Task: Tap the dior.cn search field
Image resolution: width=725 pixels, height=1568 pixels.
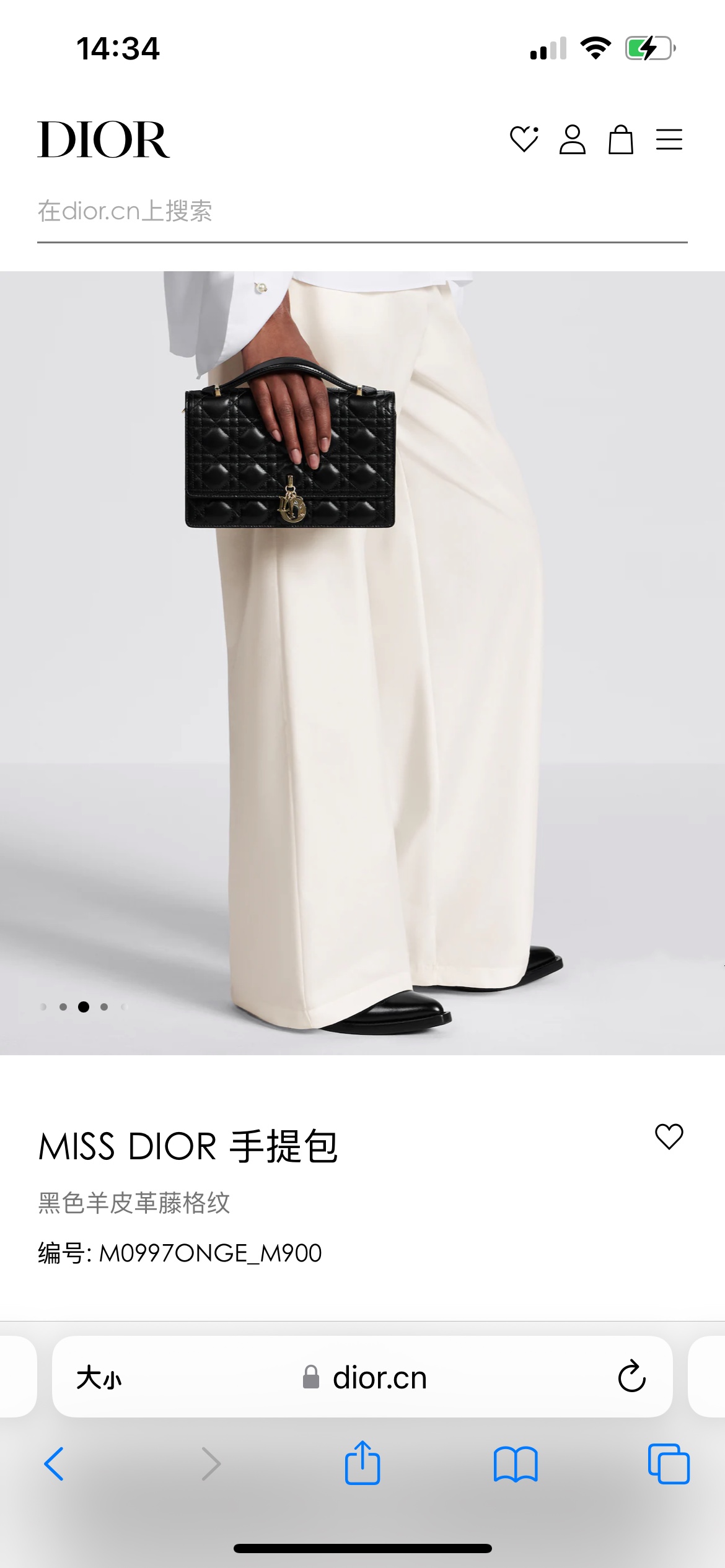Action: coord(362,212)
